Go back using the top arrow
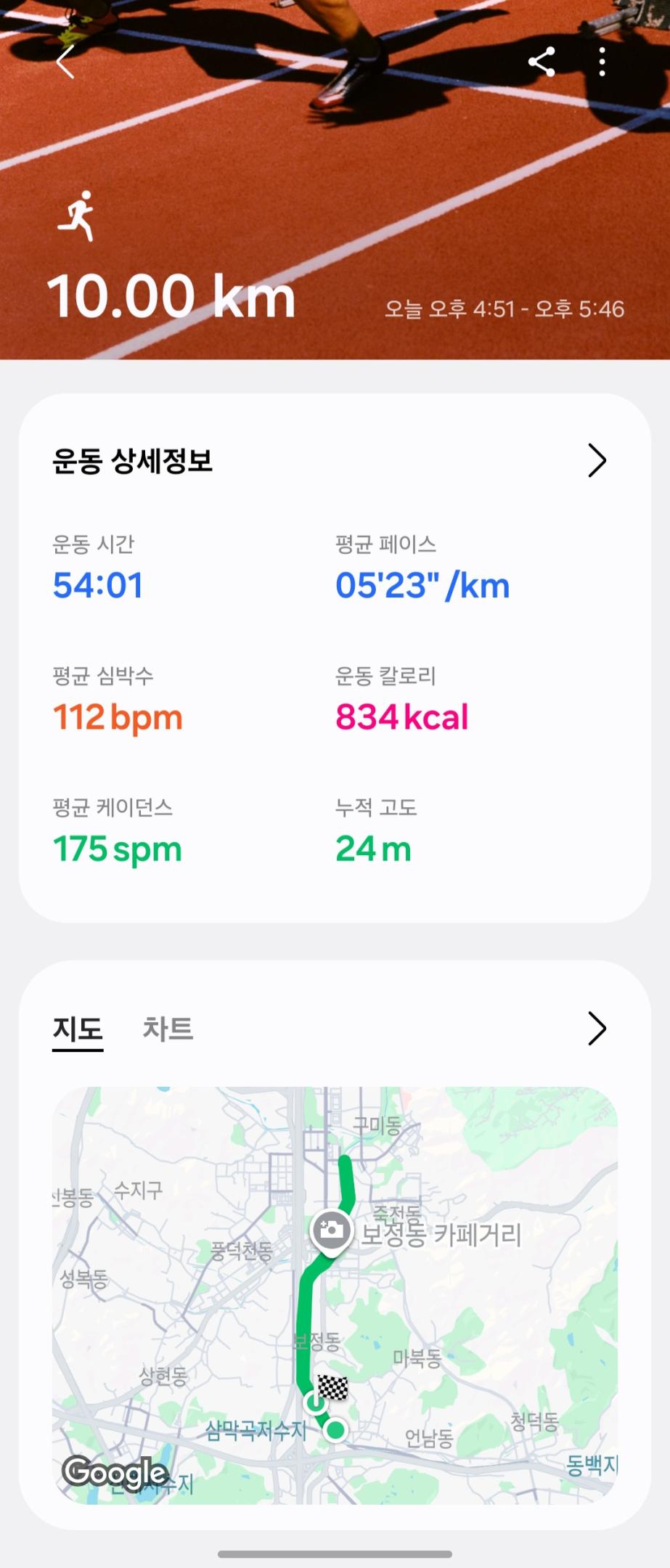Viewport: 670px width, 1568px height. point(65,62)
